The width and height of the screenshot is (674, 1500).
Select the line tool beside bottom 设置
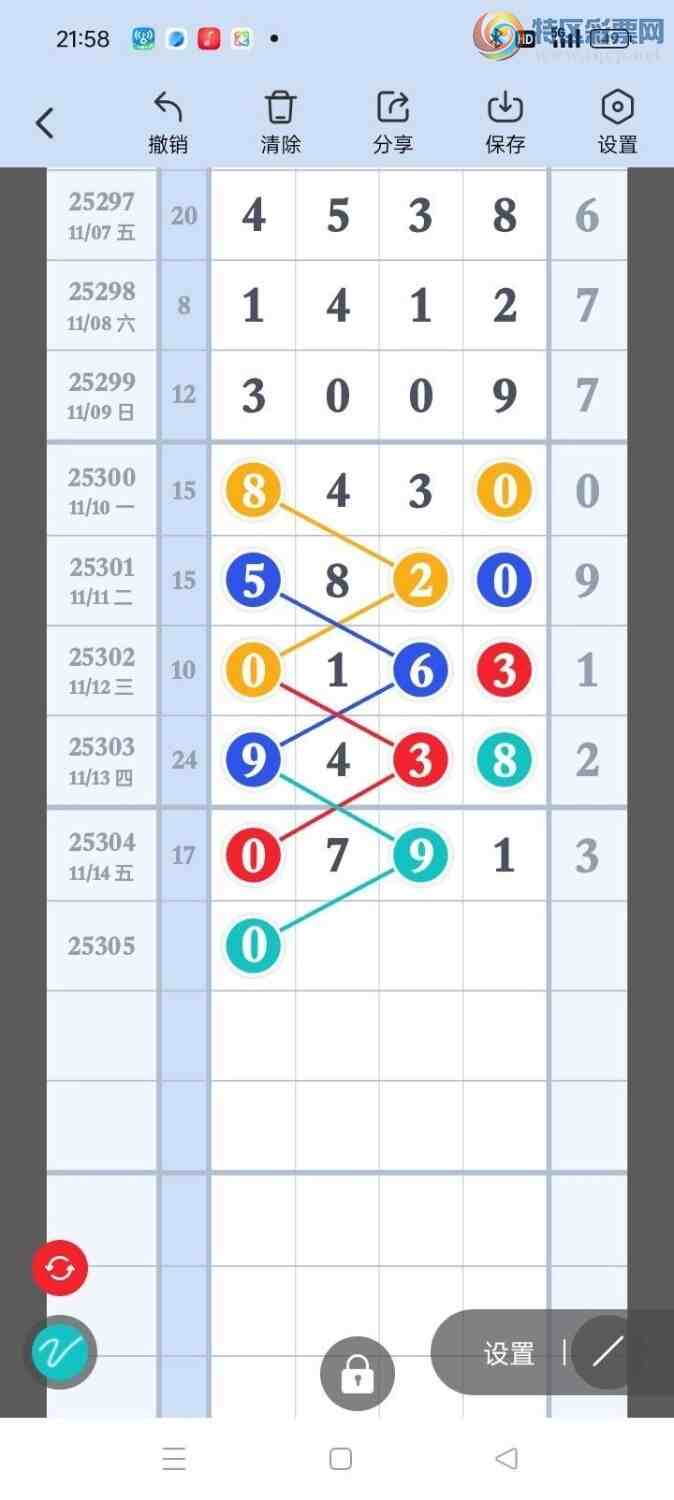click(607, 1353)
